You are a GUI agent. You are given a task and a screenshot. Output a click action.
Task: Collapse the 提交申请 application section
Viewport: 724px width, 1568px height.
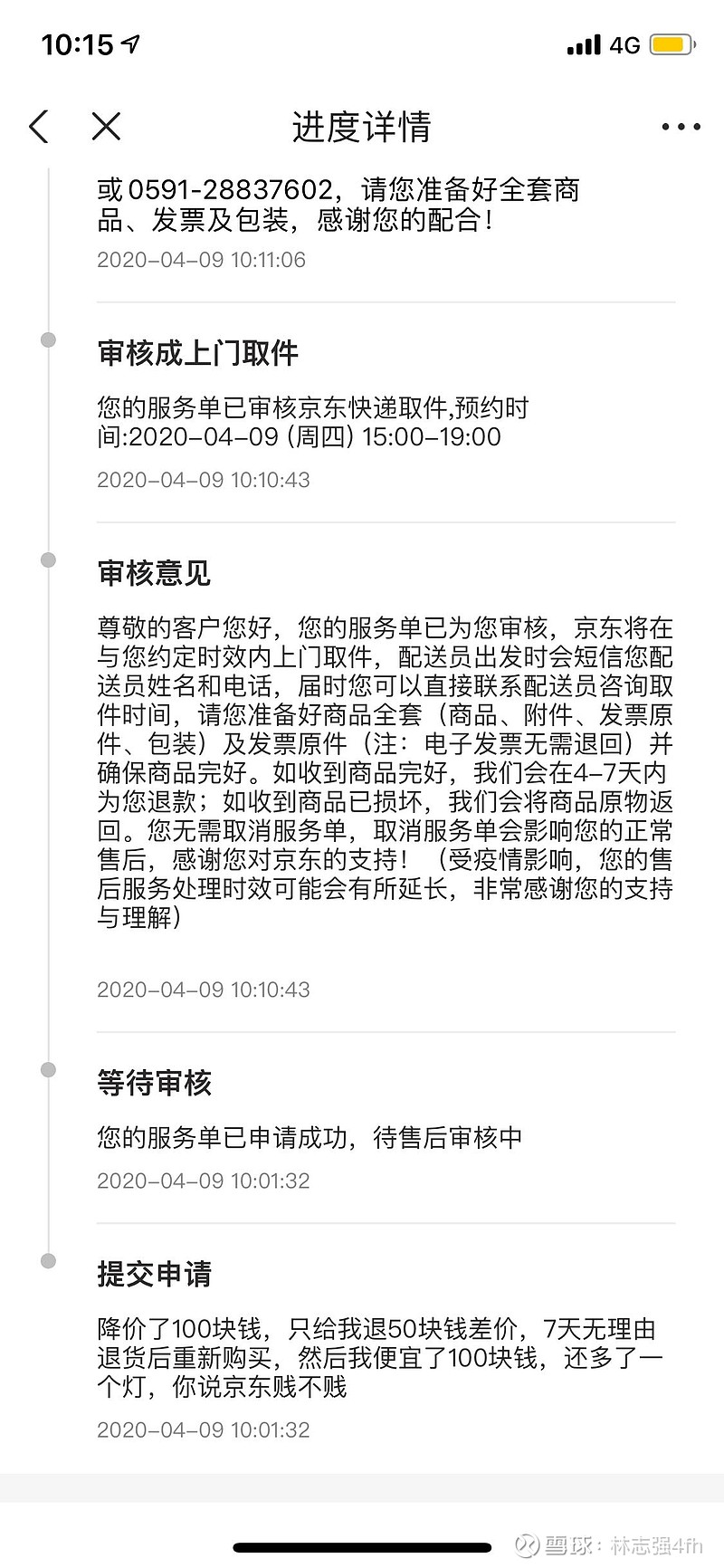coord(154,1273)
